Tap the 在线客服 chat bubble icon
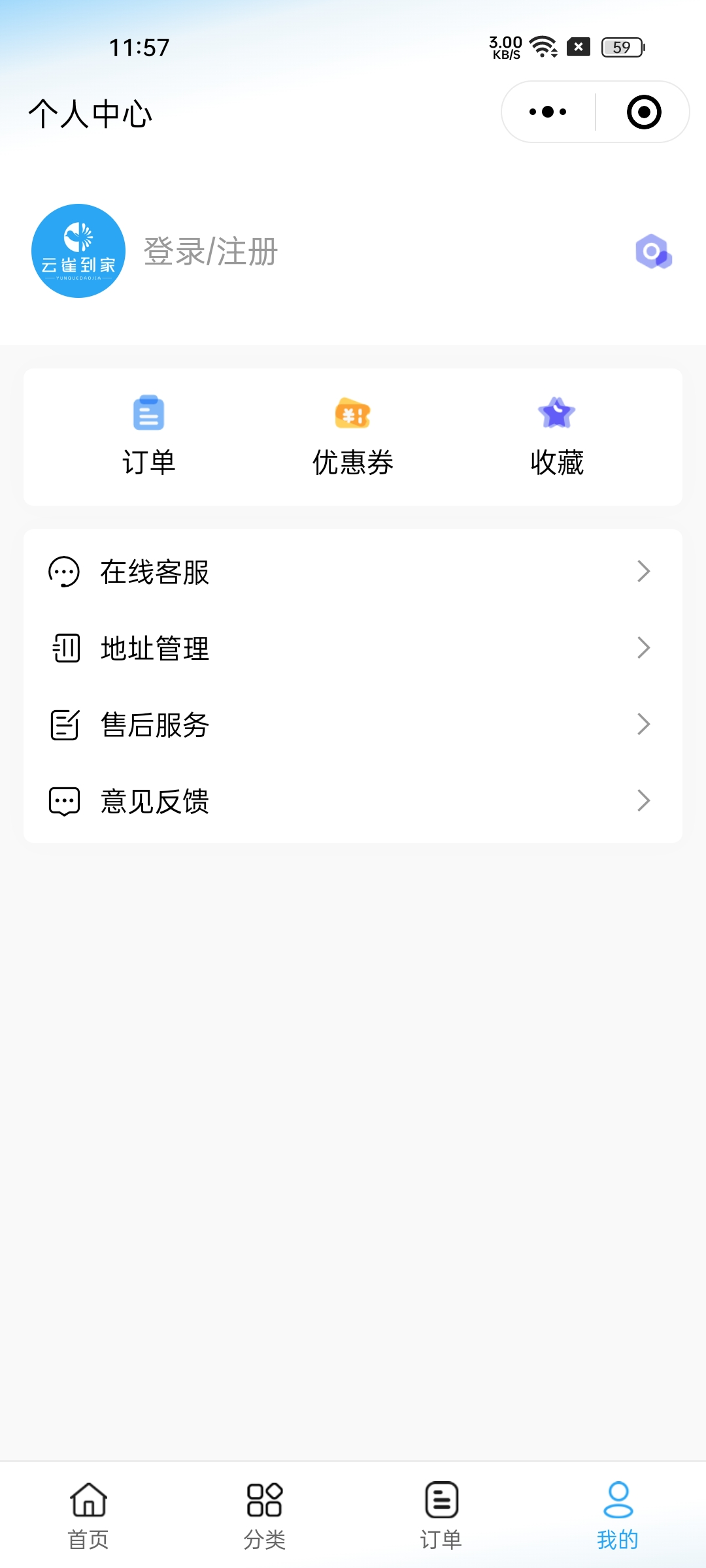706x1568 pixels. pyautogui.click(x=64, y=572)
